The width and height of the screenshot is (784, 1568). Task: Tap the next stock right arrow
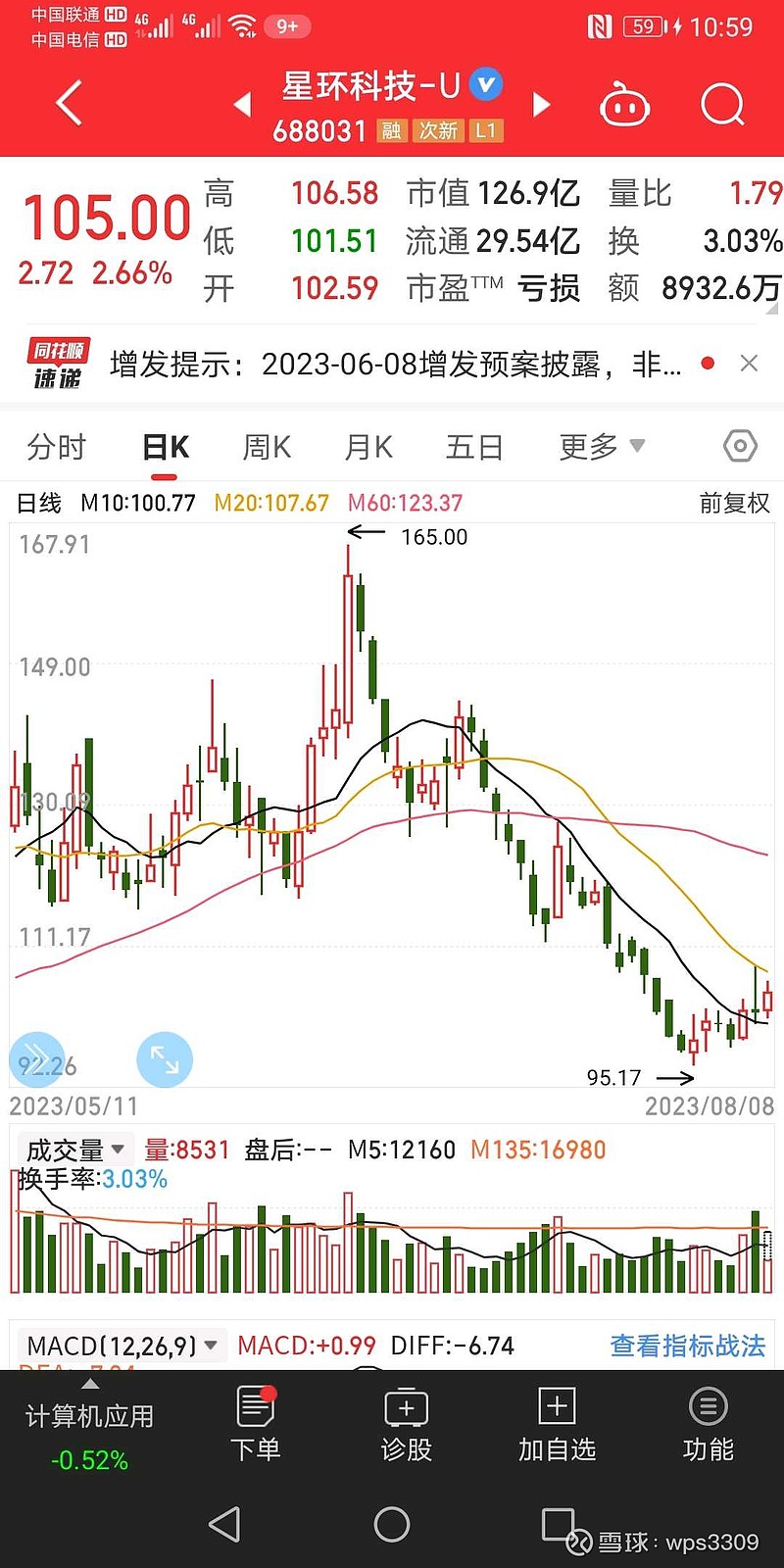pos(542,103)
